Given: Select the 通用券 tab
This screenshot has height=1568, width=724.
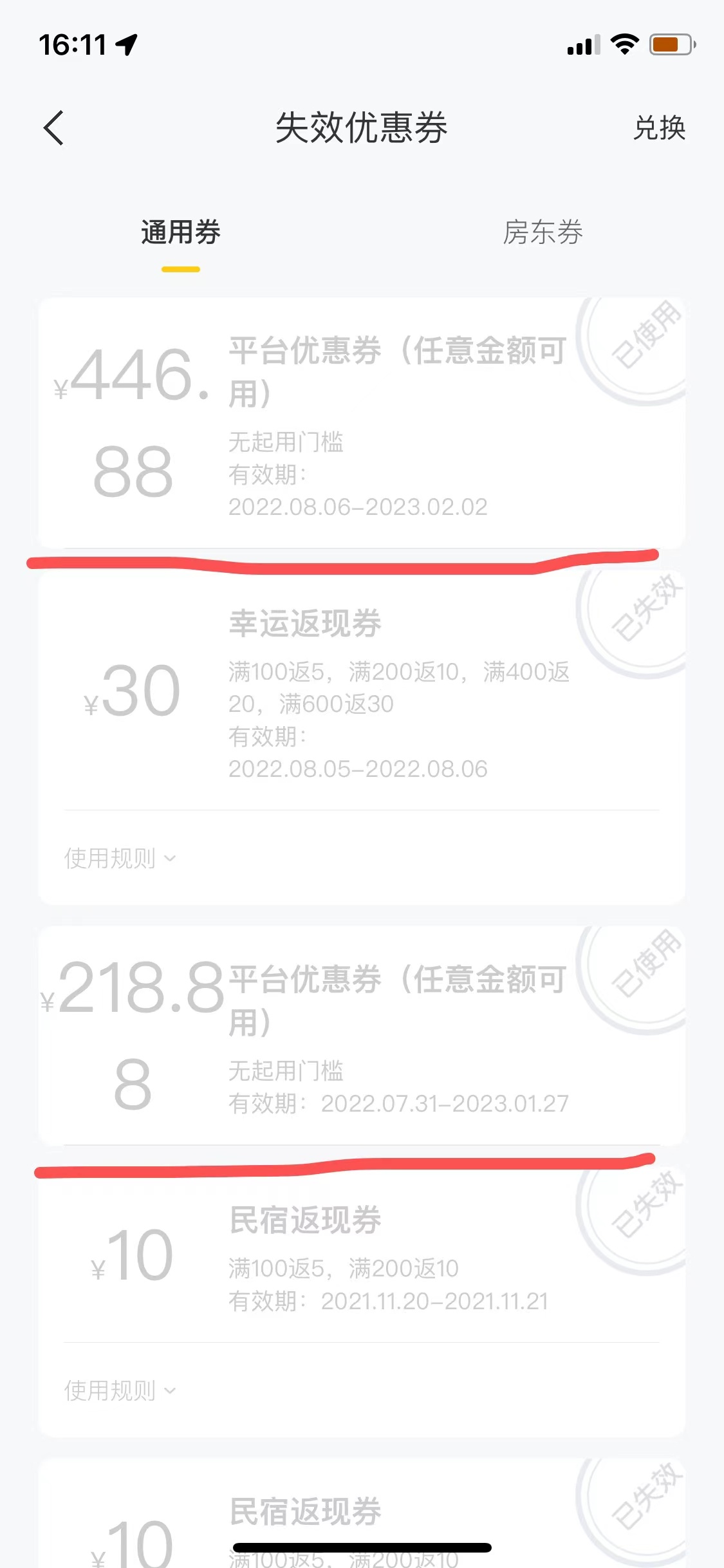Looking at the screenshot, I should pyautogui.click(x=181, y=234).
